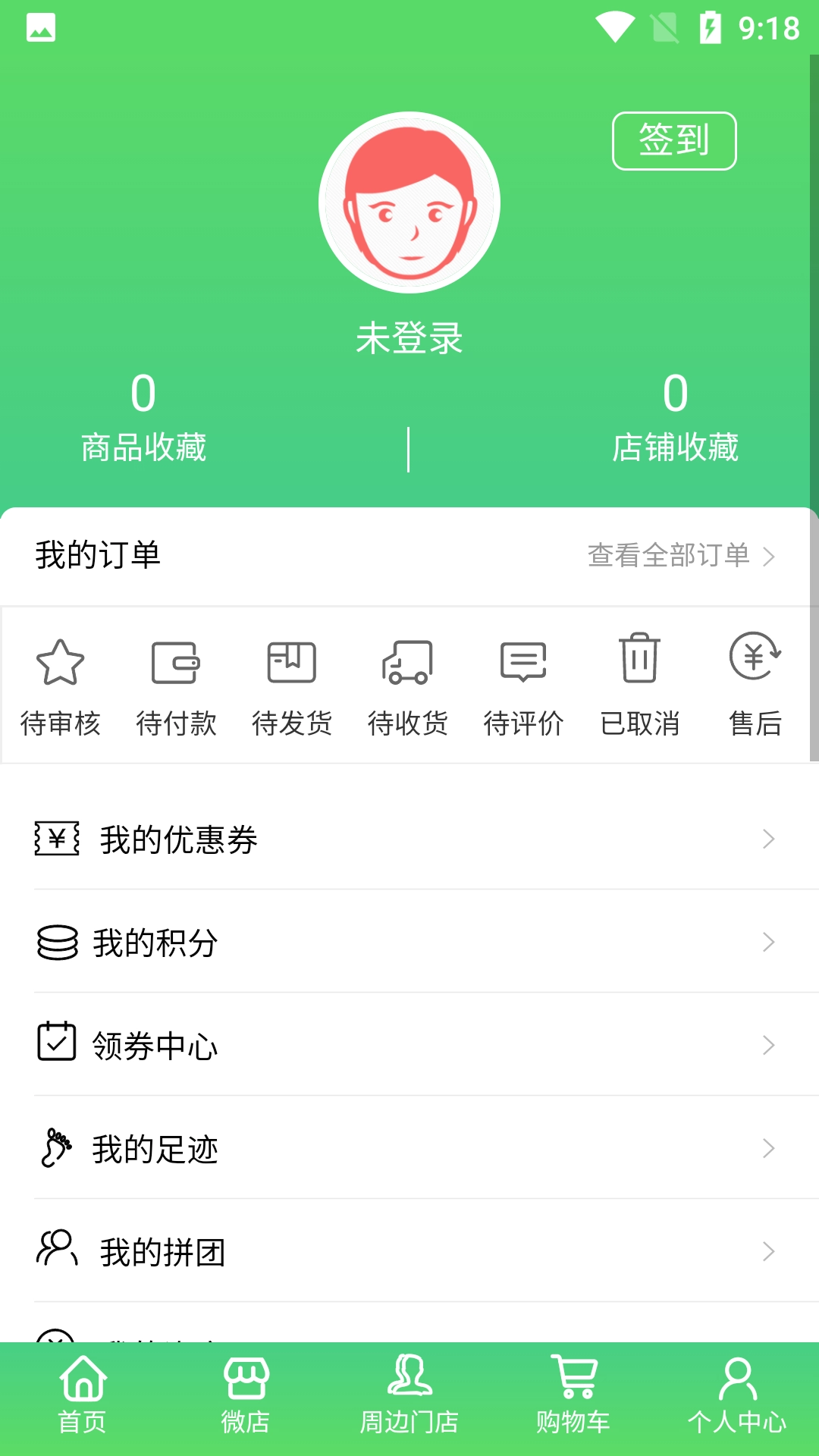Open 已取消 cancelled orders trash icon

639,661
